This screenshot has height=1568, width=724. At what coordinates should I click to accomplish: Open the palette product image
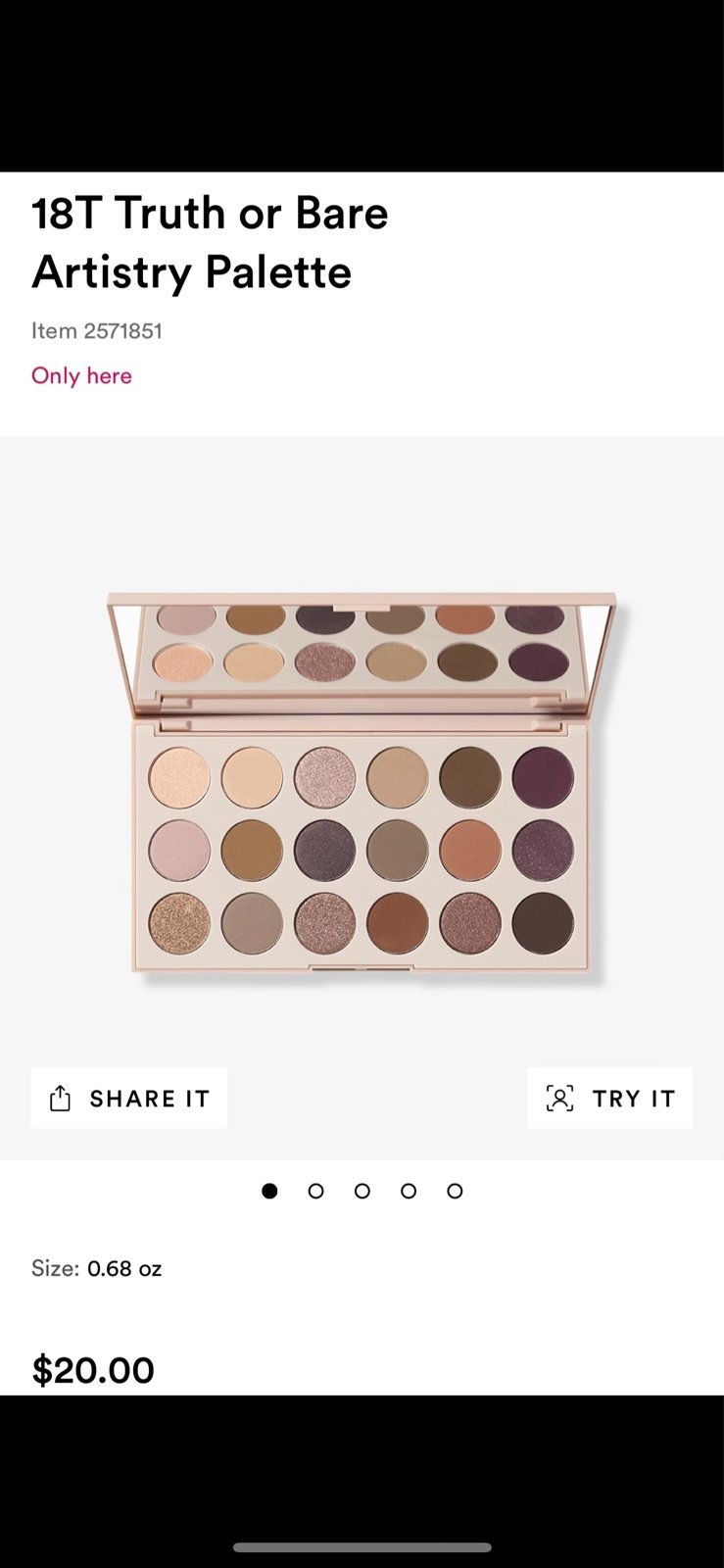362,784
